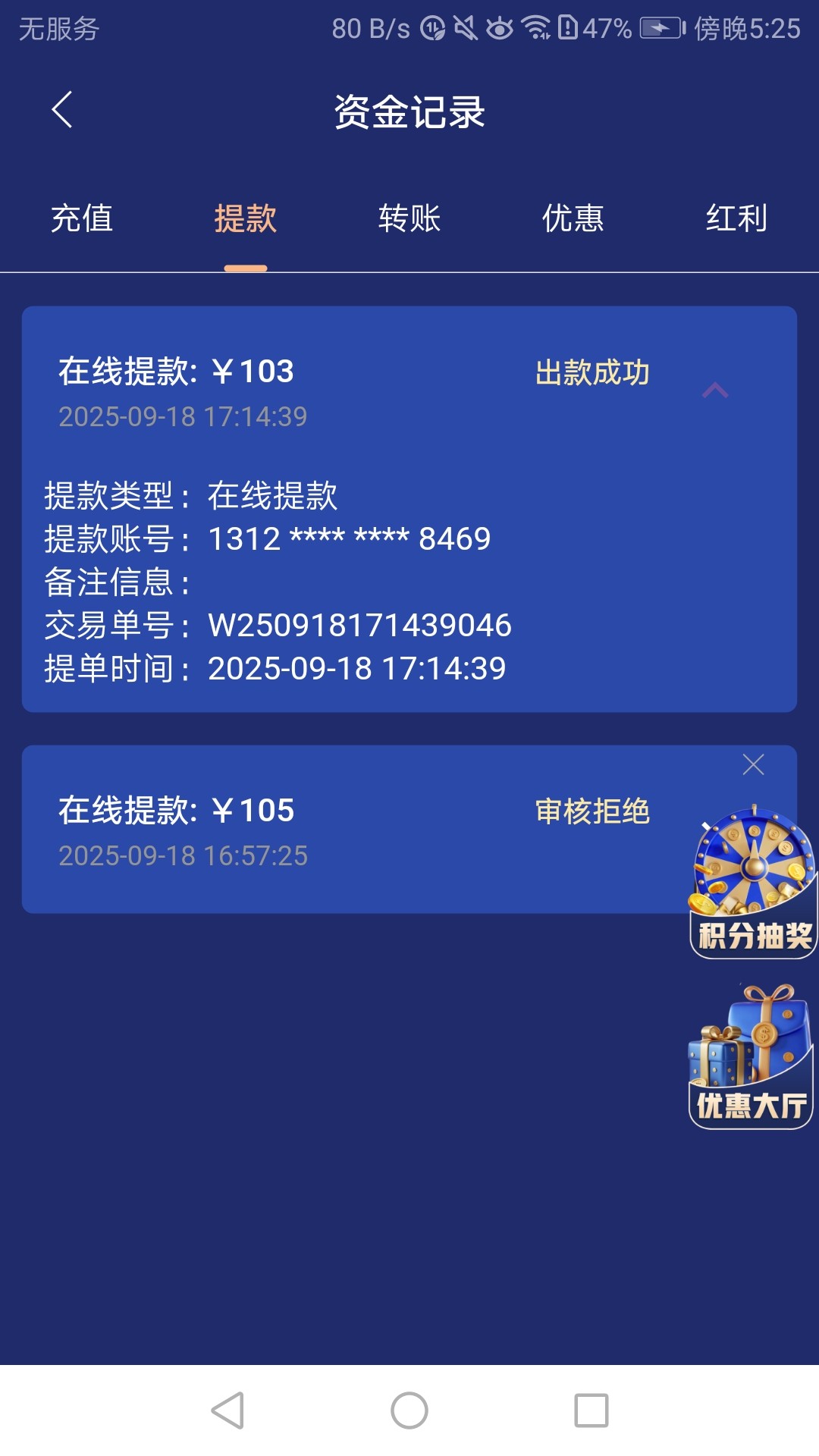The height and width of the screenshot is (1456, 819).
Task: Go back from 资金记录 page
Action: (62, 111)
